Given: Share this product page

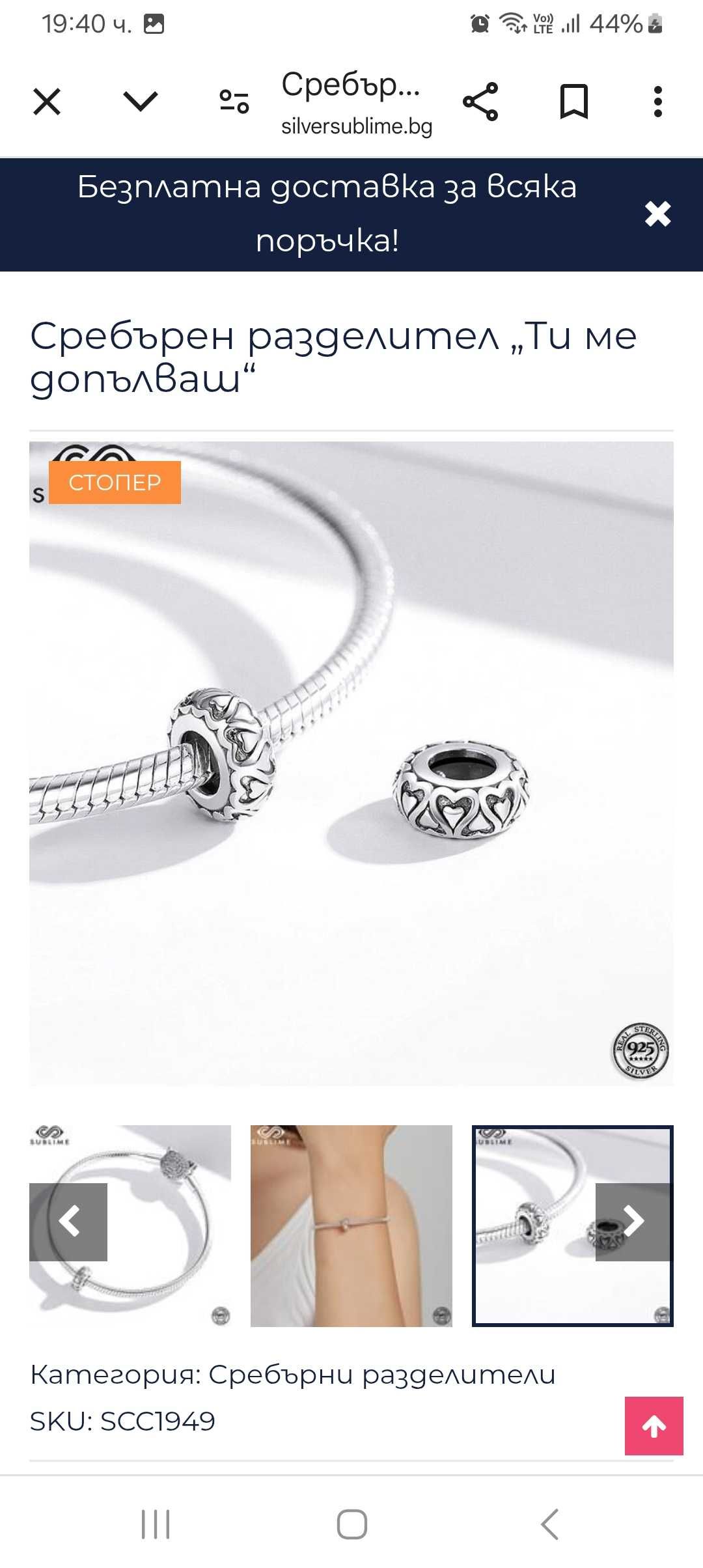Looking at the screenshot, I should 480,102.
